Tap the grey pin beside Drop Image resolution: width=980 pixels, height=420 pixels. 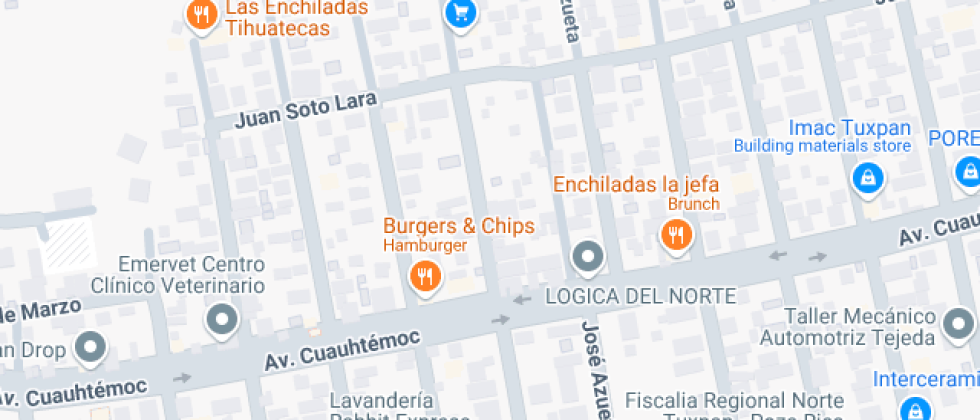coord(94,348)
